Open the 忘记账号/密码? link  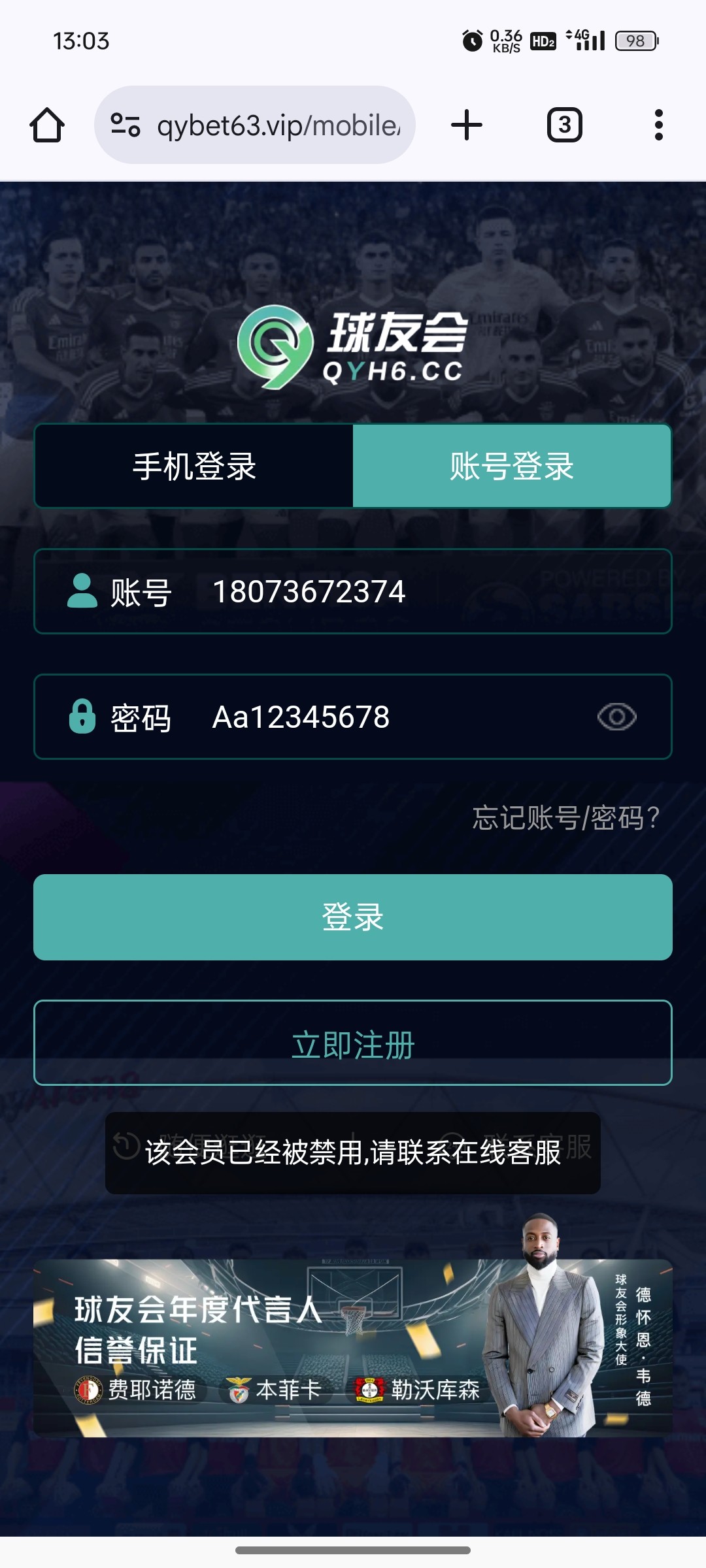coord(566,818)
